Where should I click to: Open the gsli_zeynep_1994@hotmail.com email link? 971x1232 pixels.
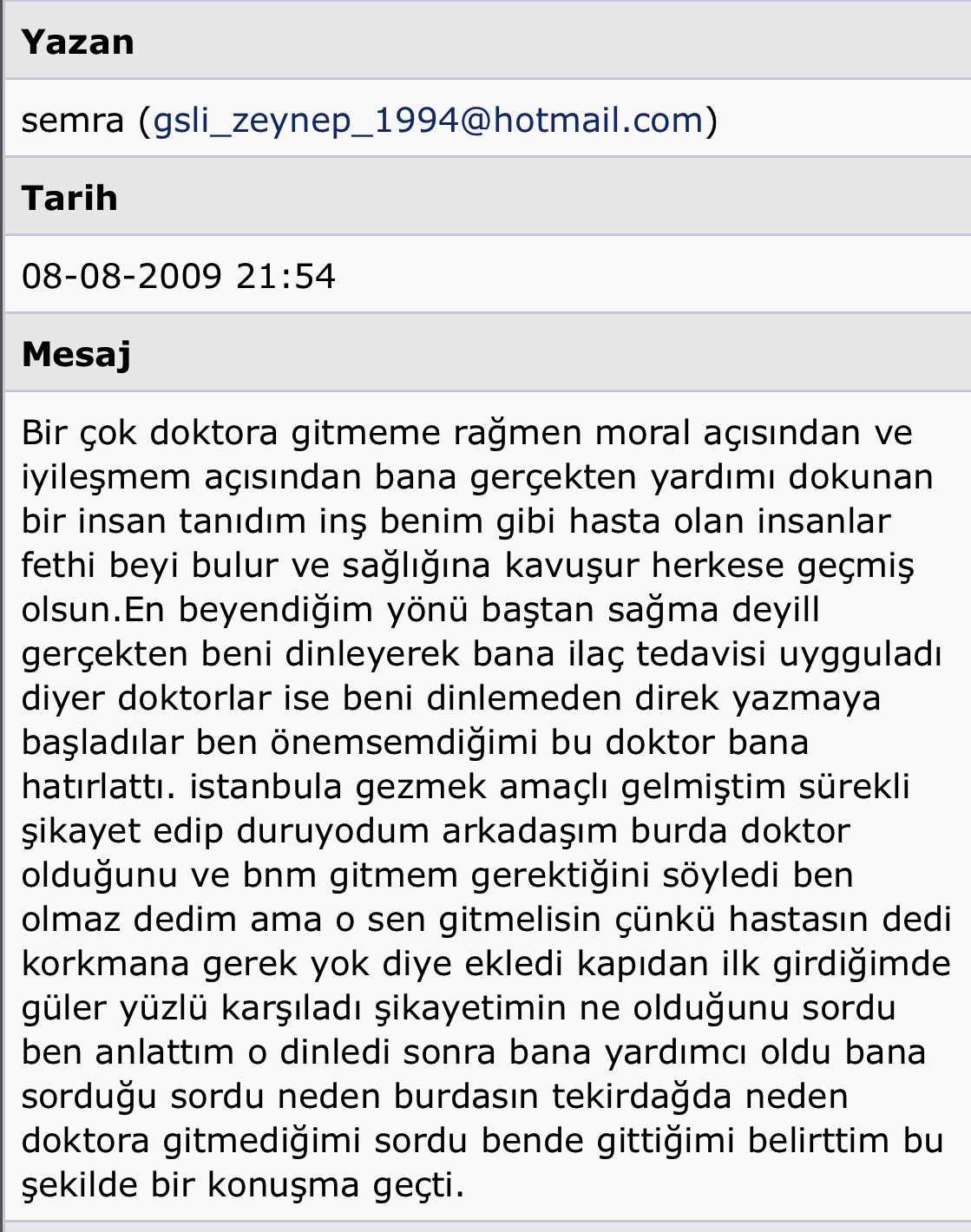pos(428,120)
